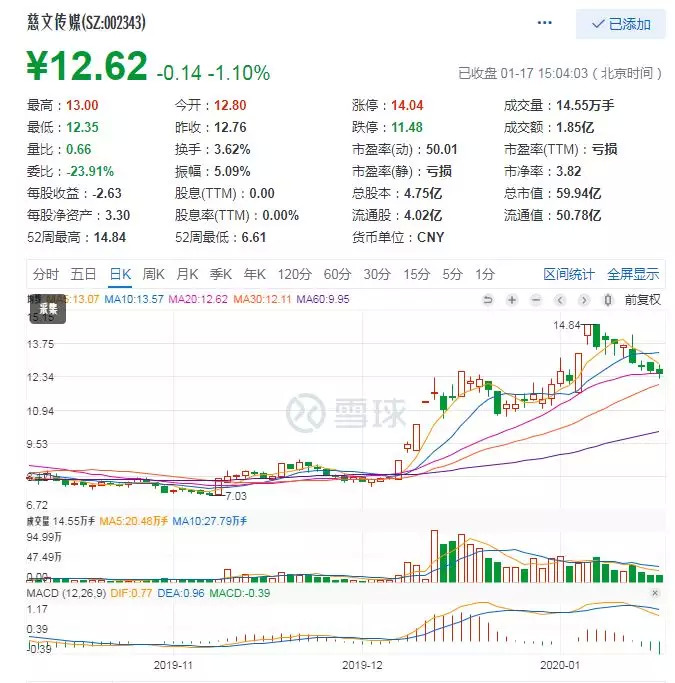The height and width of the screenshot is (683, 675).
Task: Select the 5分 interval tab
Action: 453,274
